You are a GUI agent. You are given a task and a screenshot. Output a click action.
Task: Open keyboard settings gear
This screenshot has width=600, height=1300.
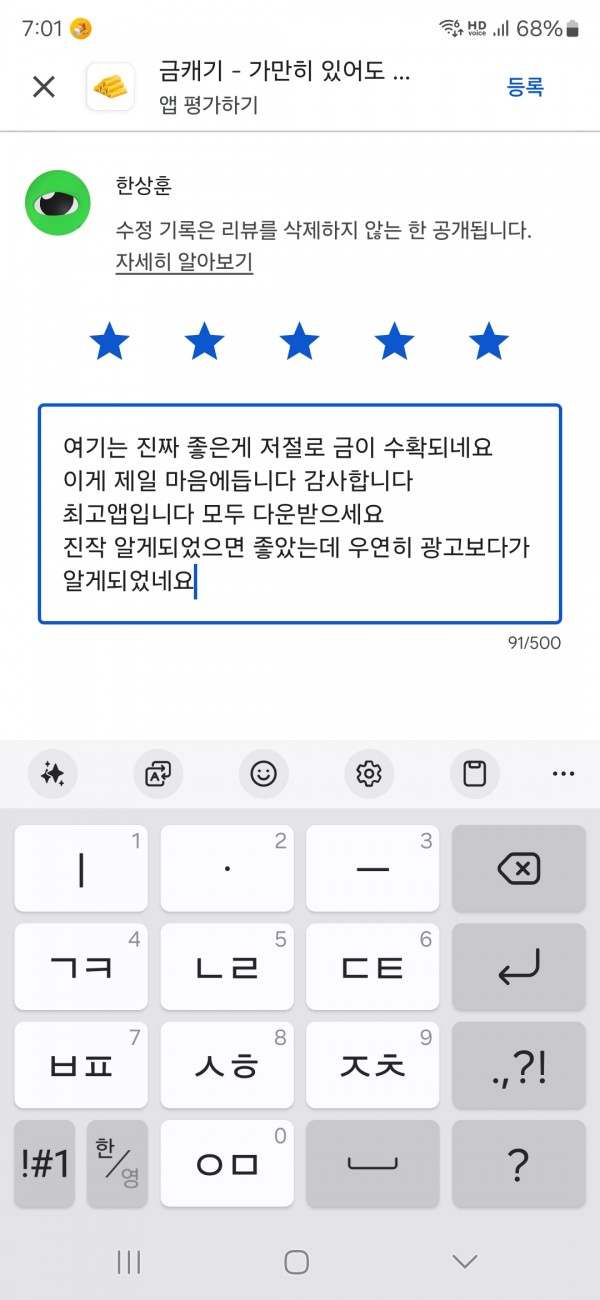[x=369, y=774]
